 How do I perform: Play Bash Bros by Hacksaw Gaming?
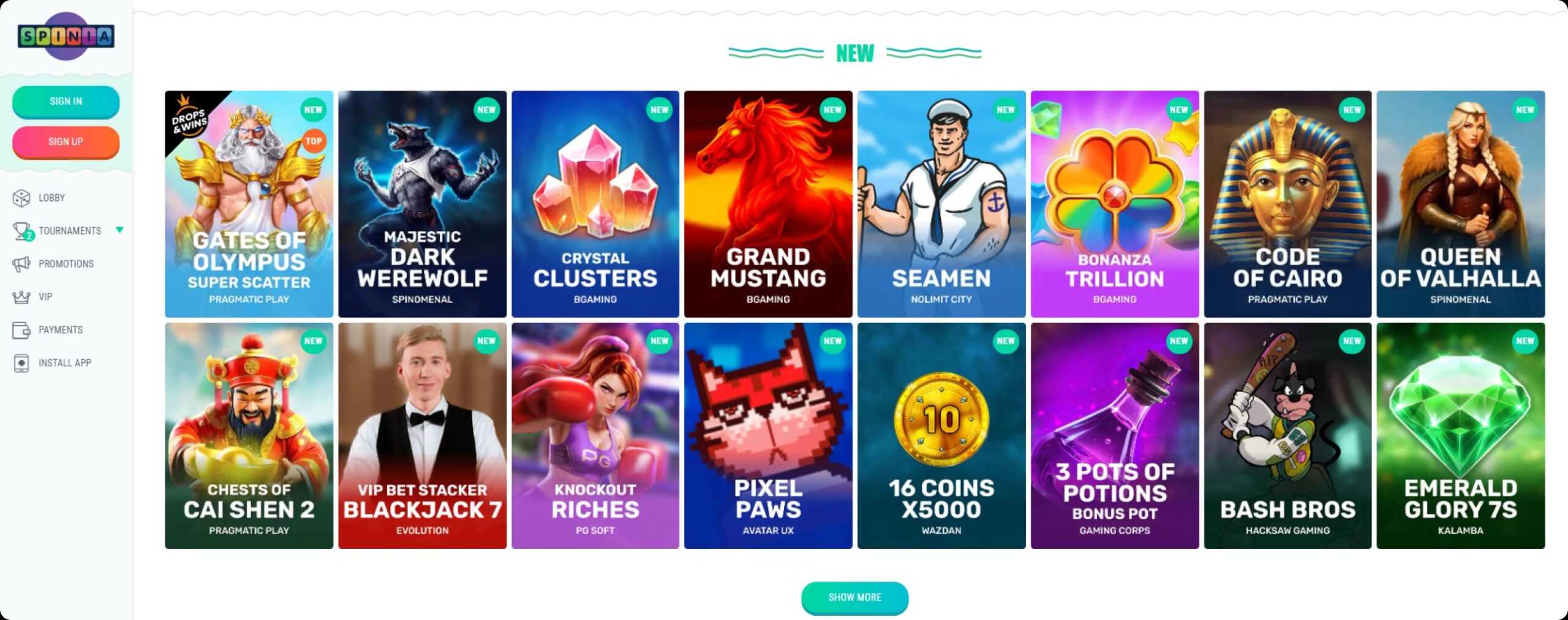point(1287,436)
